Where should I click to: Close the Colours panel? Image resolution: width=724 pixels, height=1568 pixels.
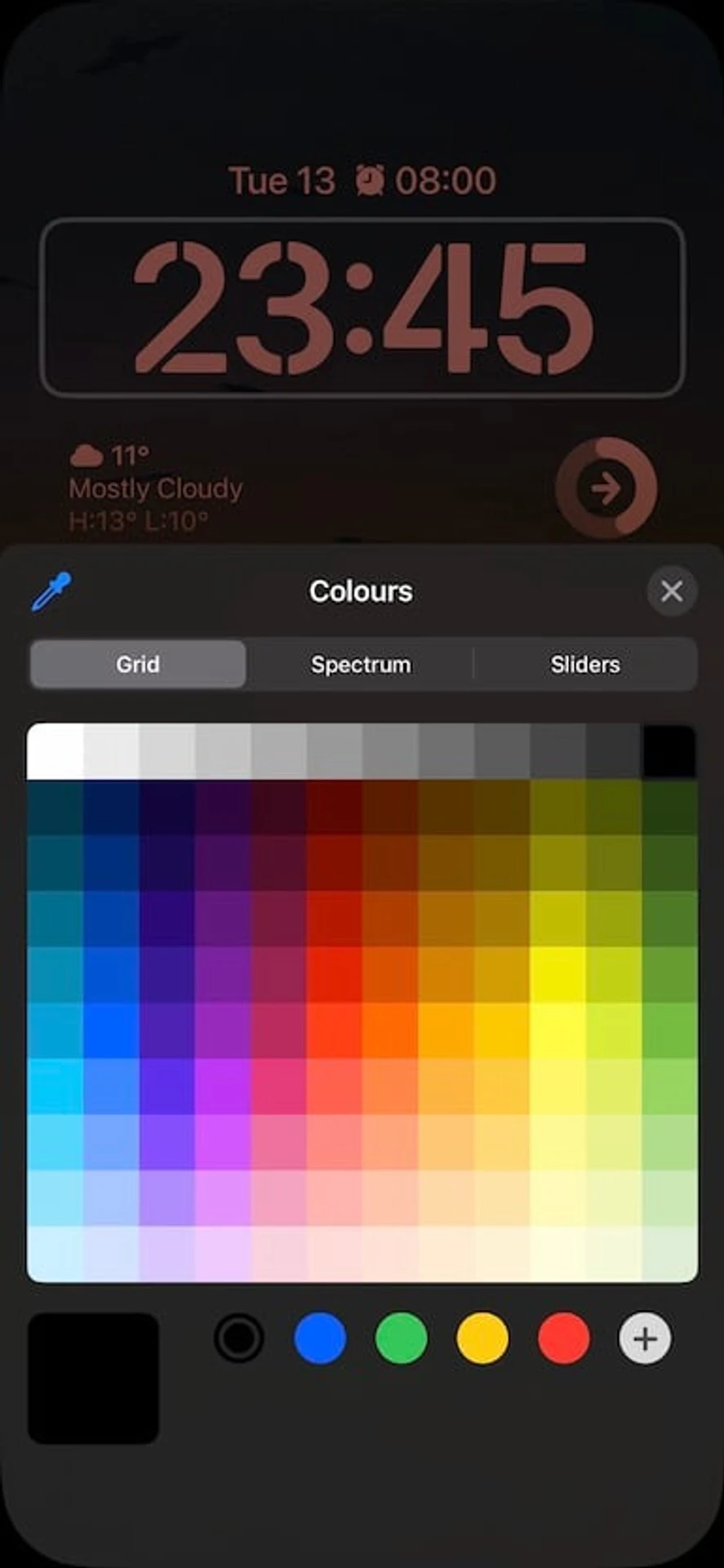point(672,590)
